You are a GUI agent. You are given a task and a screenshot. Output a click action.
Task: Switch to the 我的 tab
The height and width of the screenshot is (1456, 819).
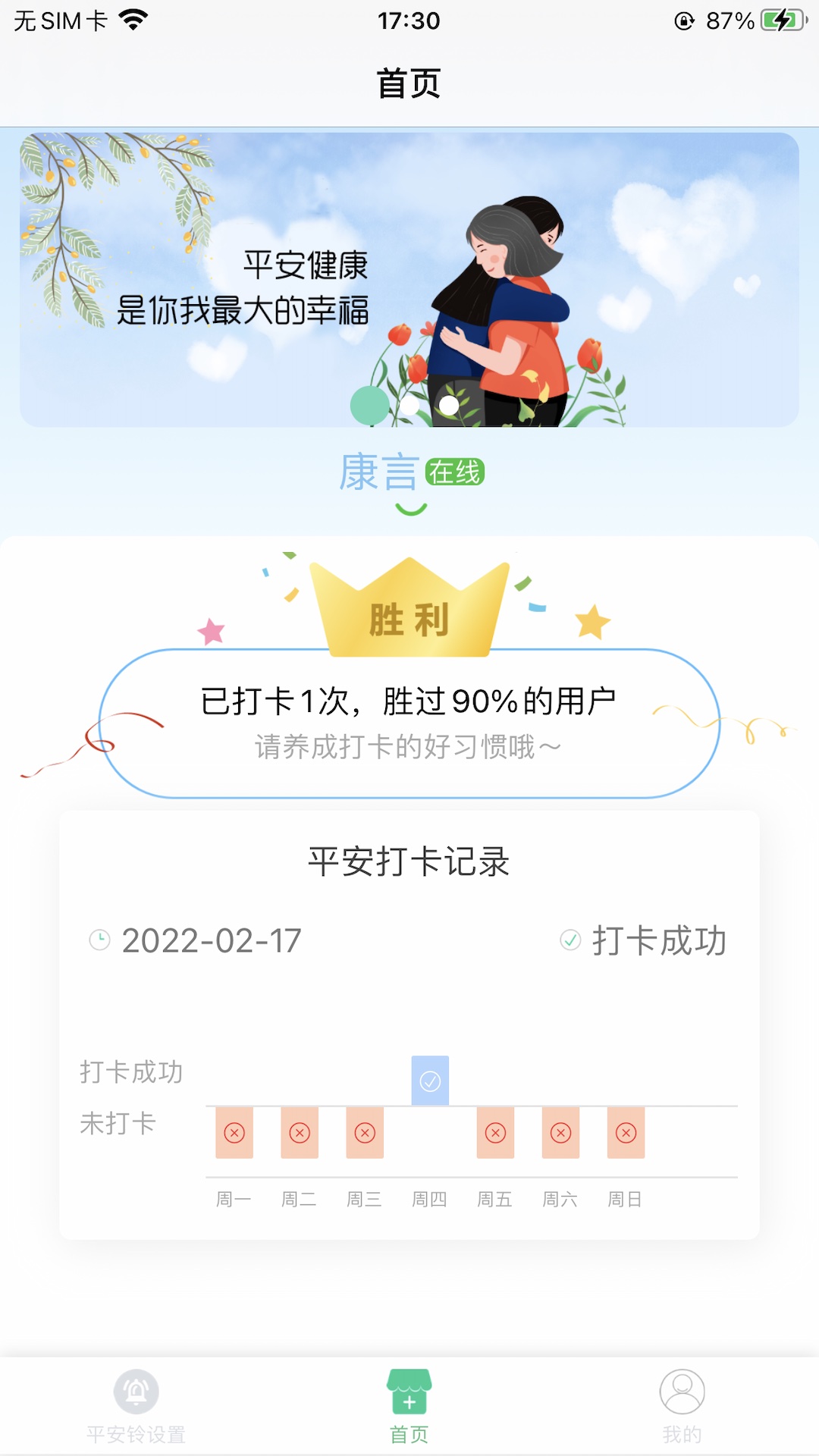682,1407
